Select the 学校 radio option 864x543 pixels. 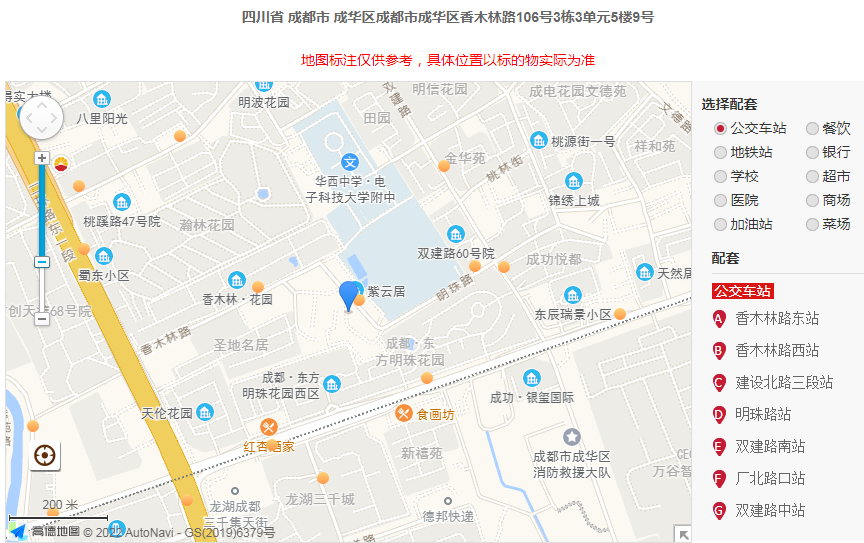[x=720, y=176]
